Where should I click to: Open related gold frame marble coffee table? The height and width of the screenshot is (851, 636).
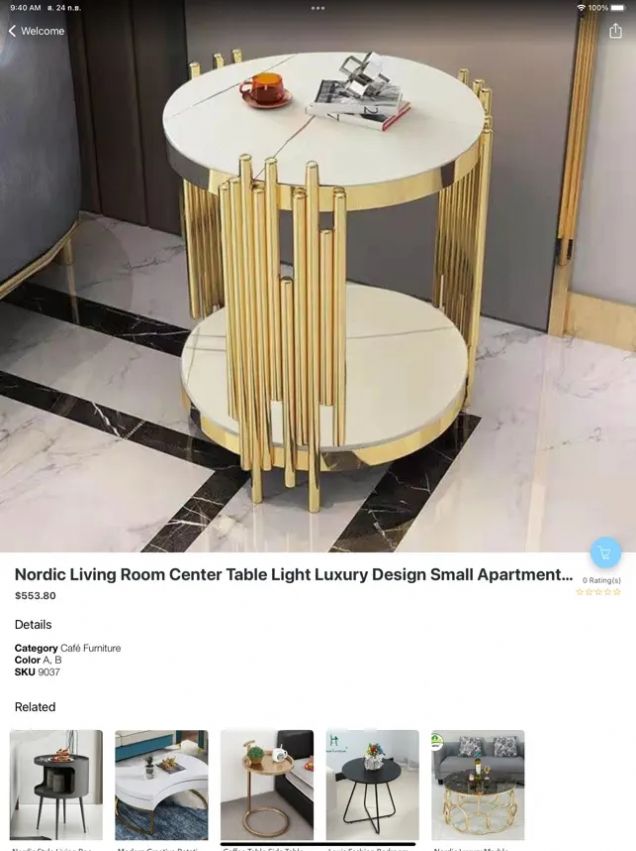478,785
